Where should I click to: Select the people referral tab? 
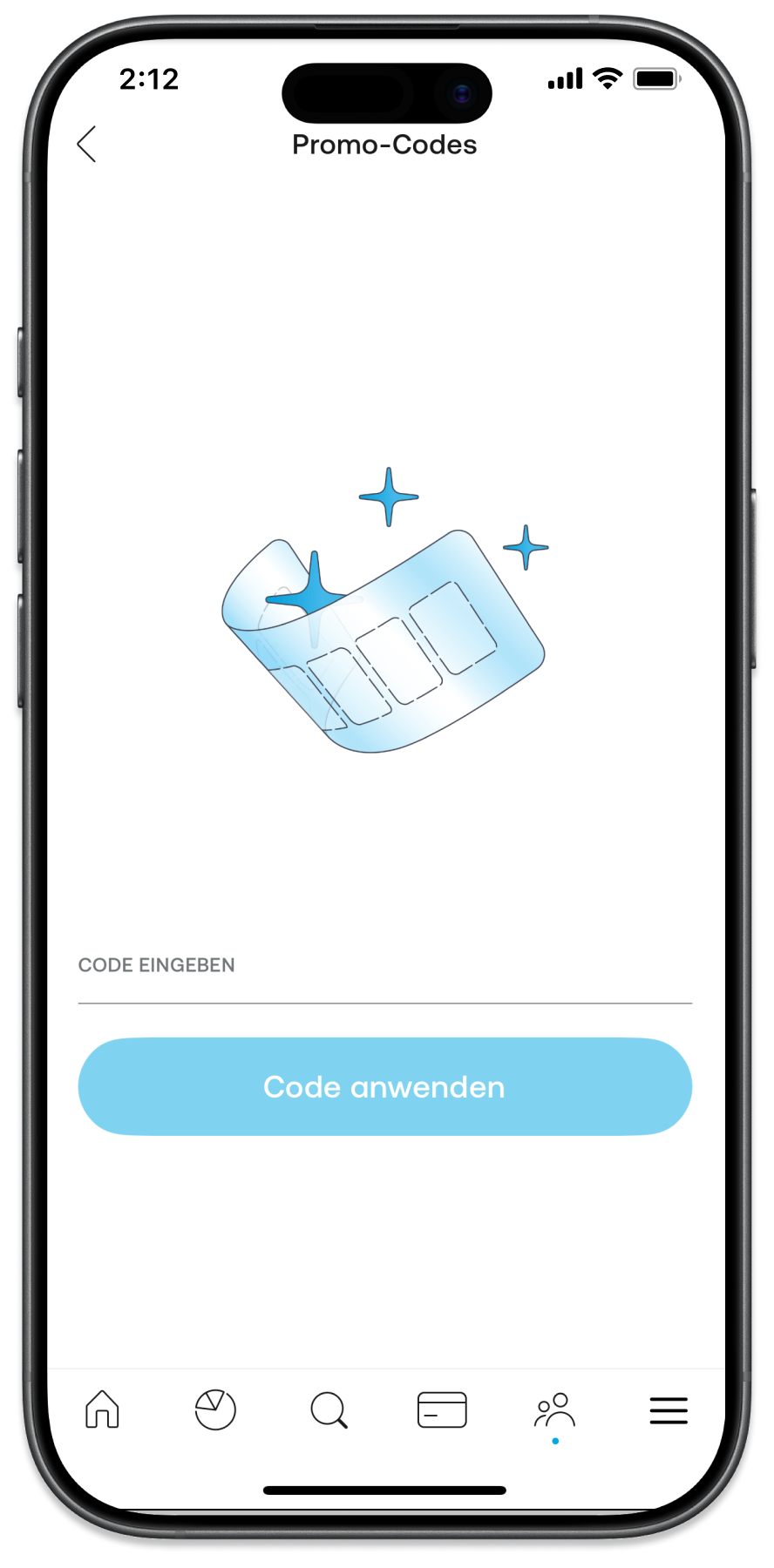554,1411
